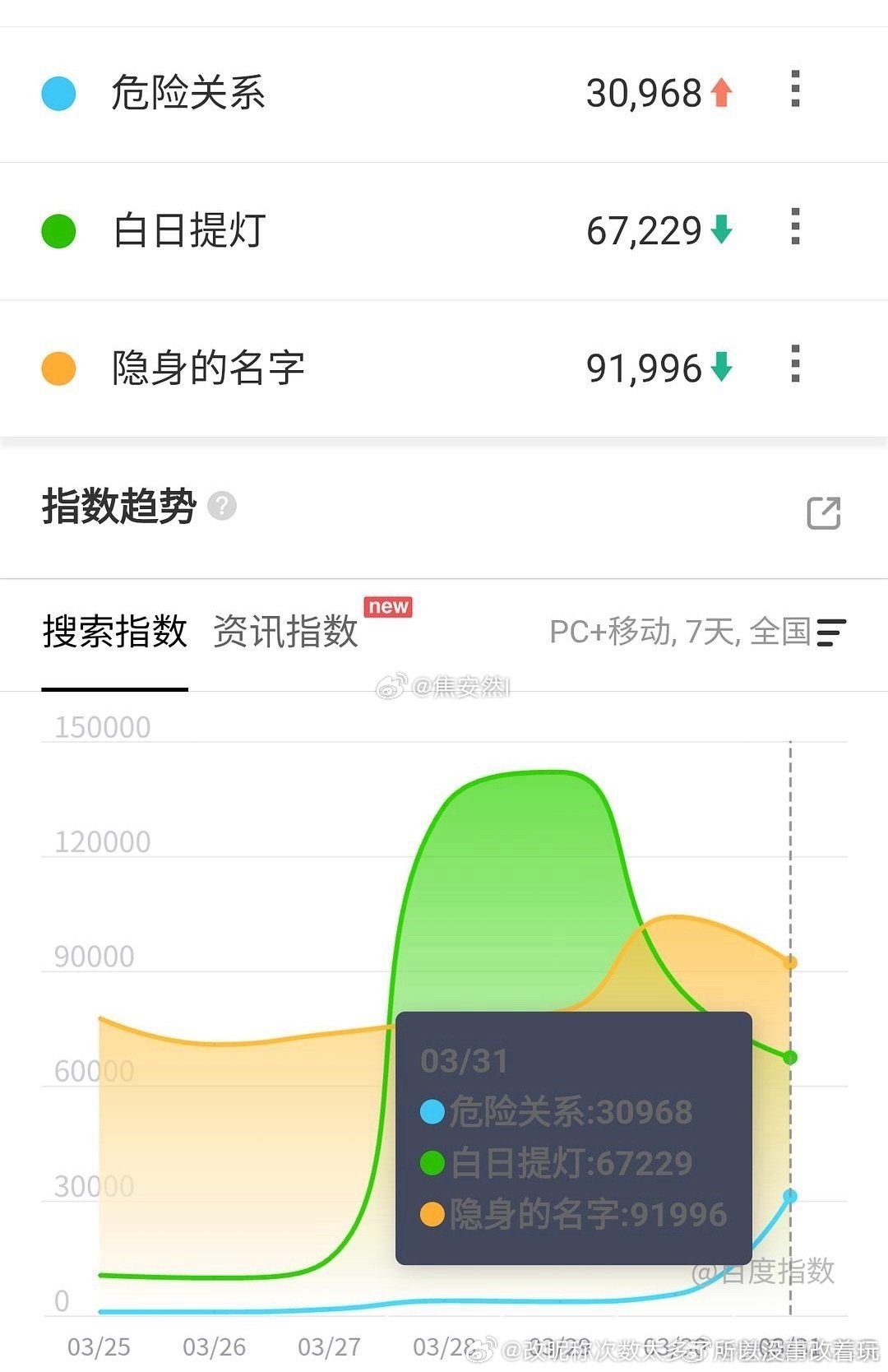The width and height of the screenshot is (888, 1372).
Task: Click the red up arrow beside 30,968
Action: click(719, 93)
